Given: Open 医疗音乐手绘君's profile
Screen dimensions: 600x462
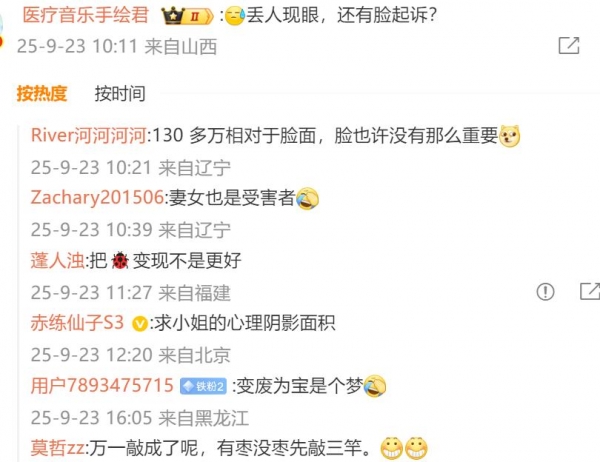Looking at the screenshot, I should (86, 16).
